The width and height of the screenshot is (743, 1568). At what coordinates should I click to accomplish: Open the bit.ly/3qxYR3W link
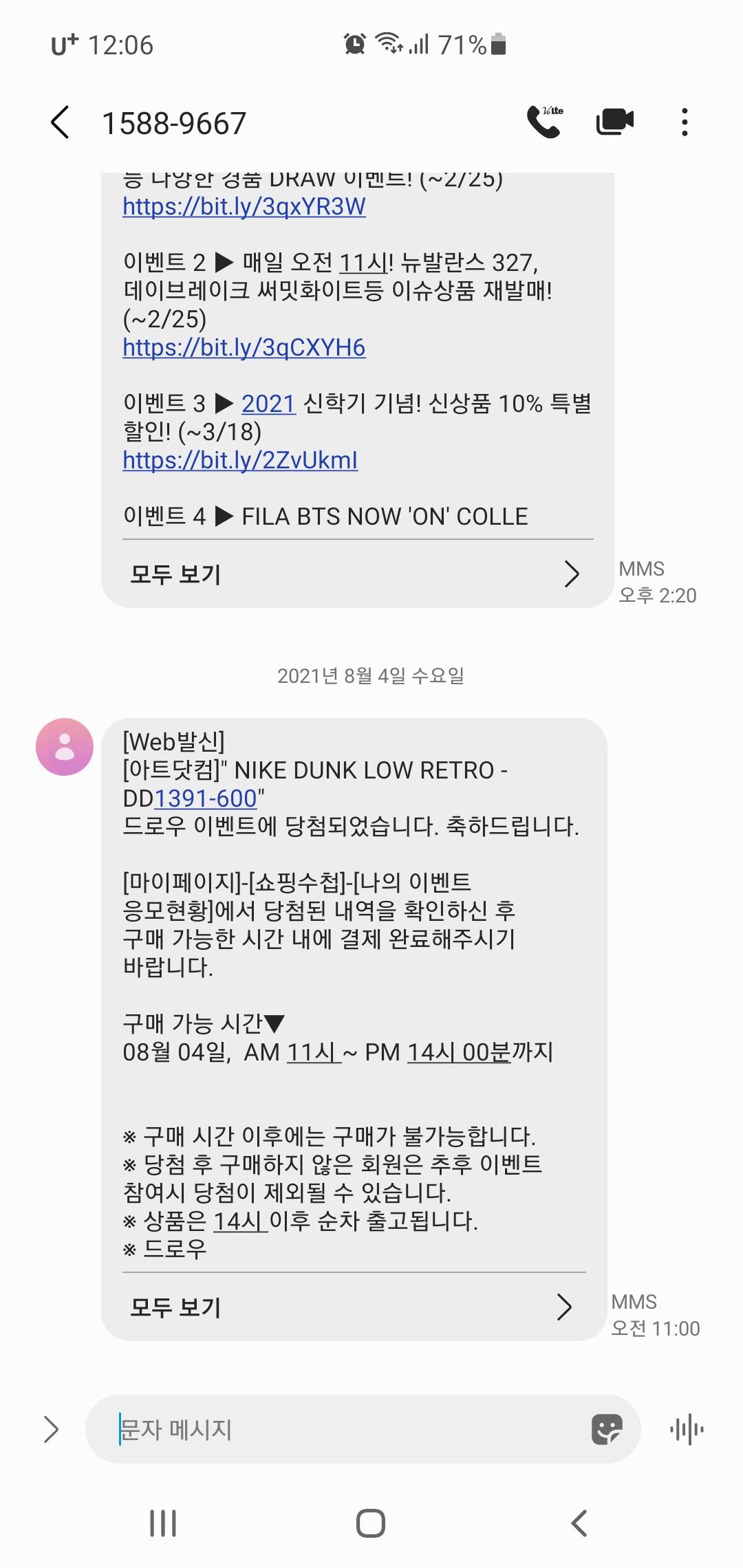(x=244, y=207)
